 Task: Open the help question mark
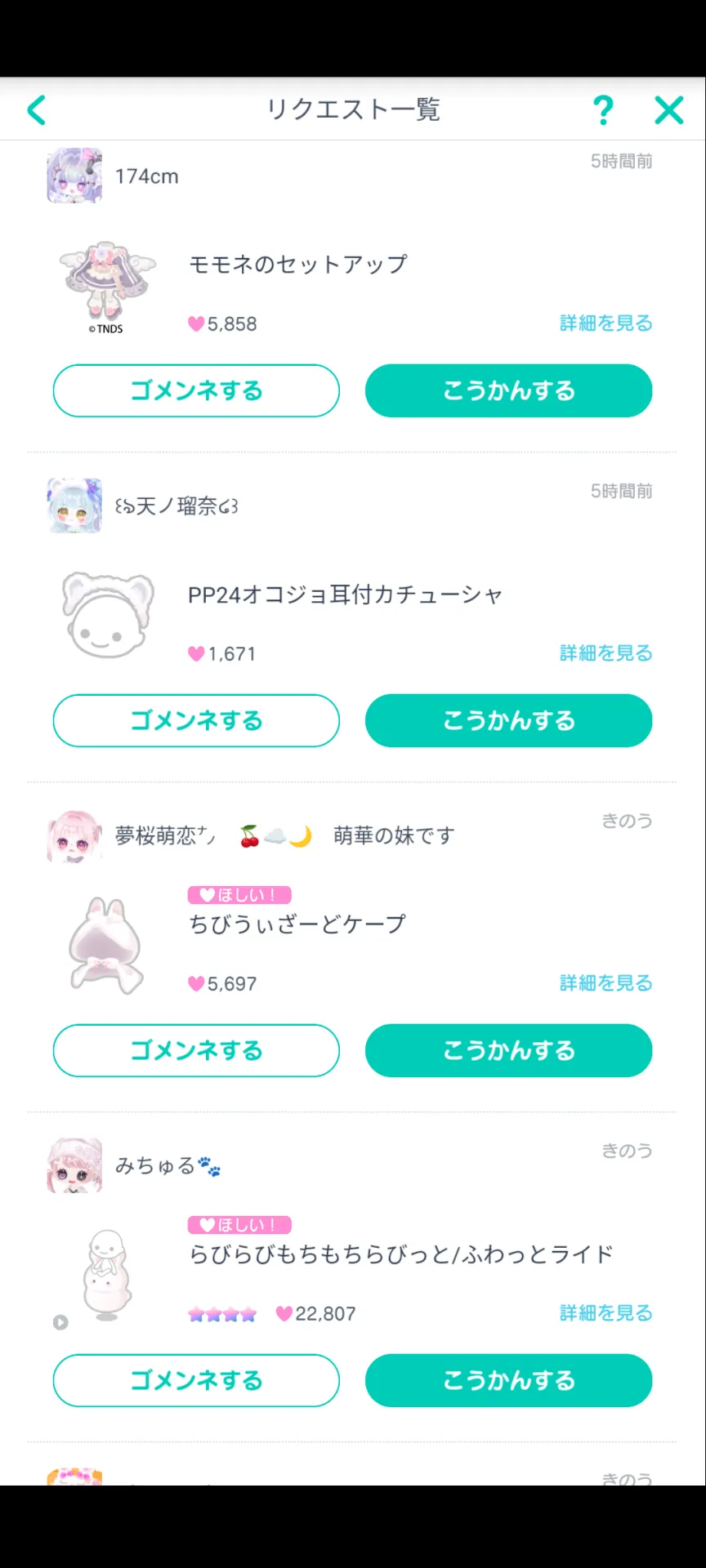tap(603, 110)
